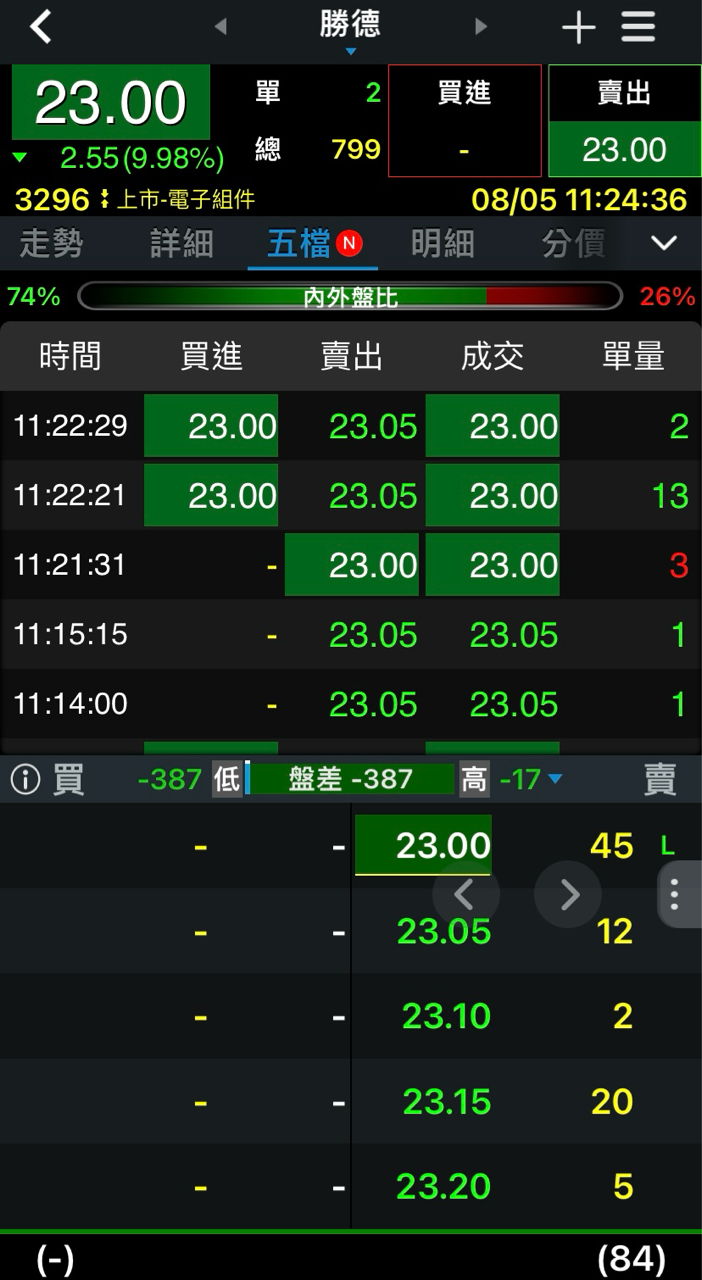Select the 23.05 ask price row
The image size is (702, 1280).
tap(444, 931)
